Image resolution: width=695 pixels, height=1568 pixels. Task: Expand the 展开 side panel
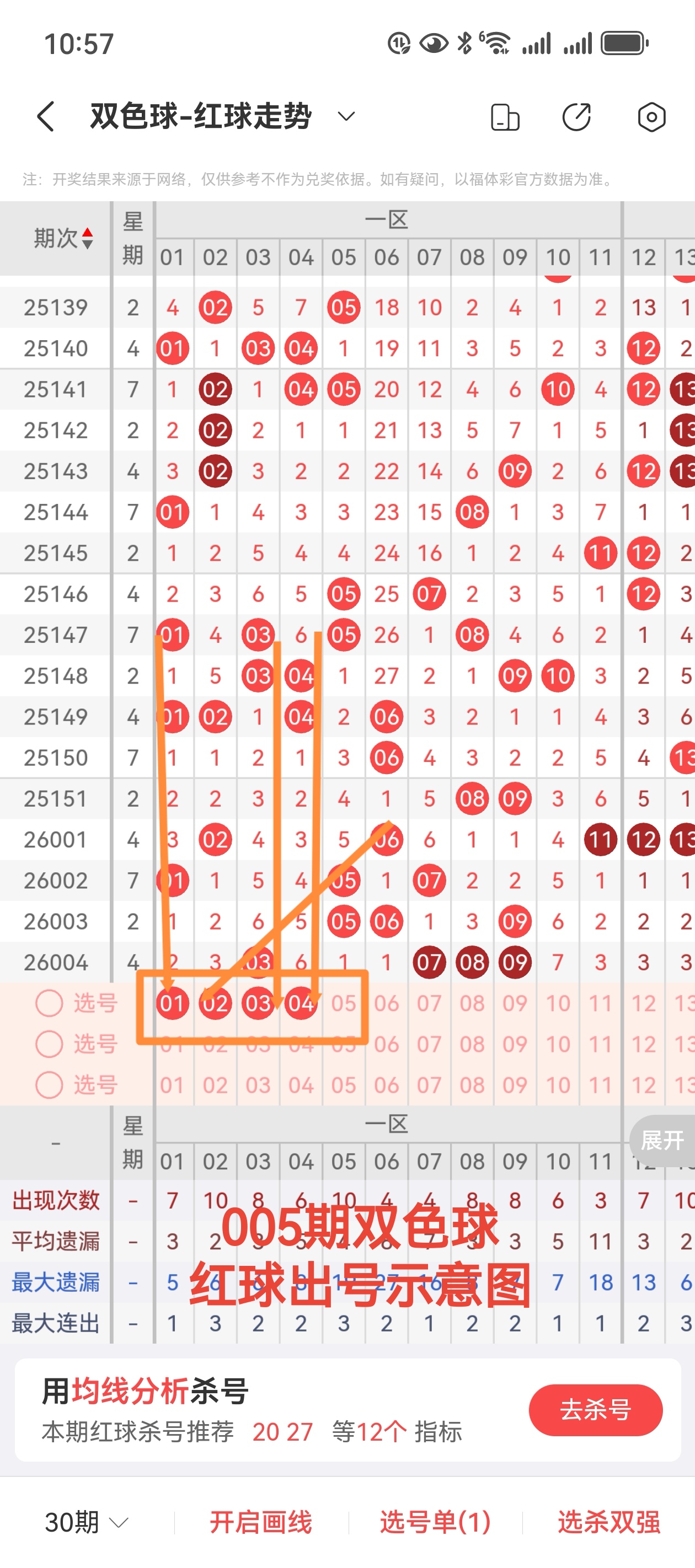pyautogui.click(x=662, y=1140)
